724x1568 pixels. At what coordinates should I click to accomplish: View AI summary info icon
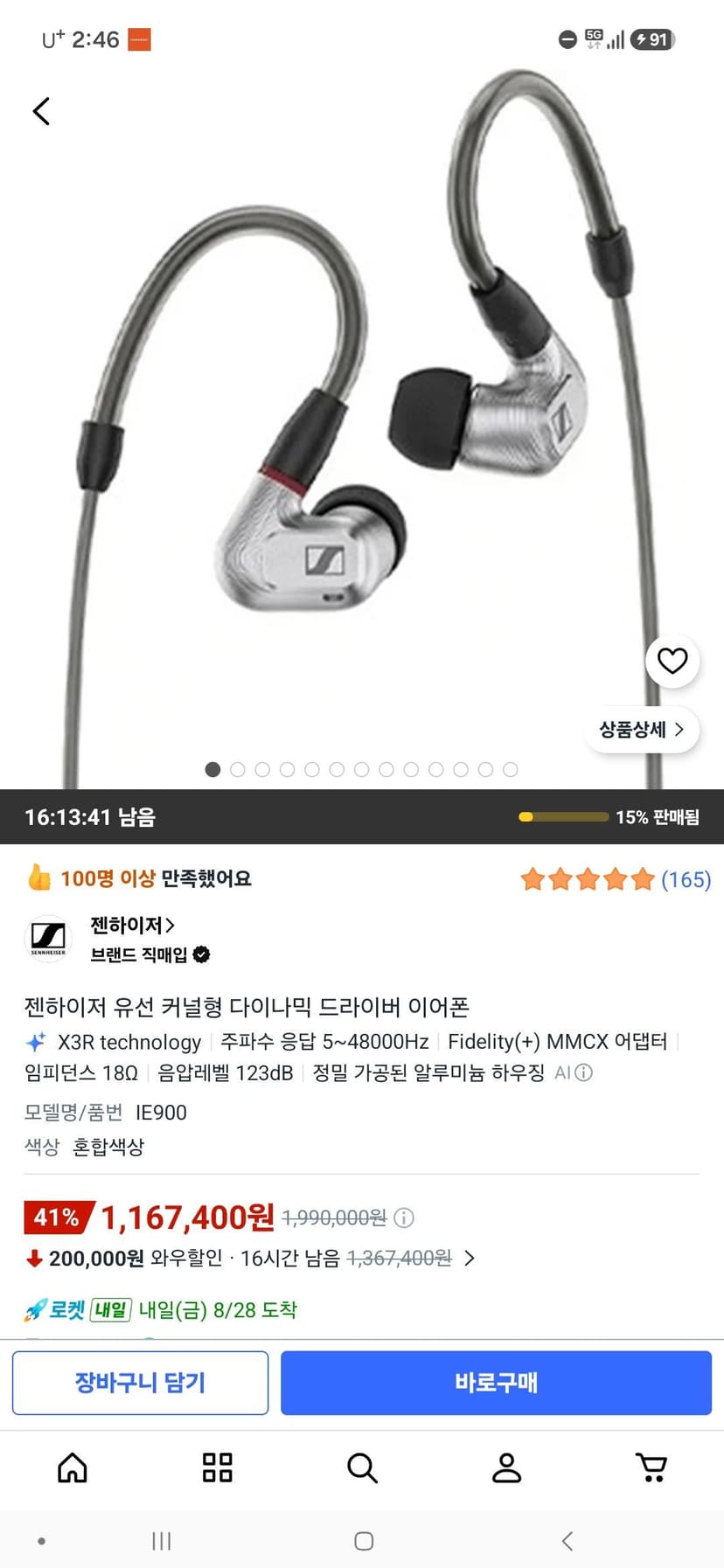[x=583, y=1072]
